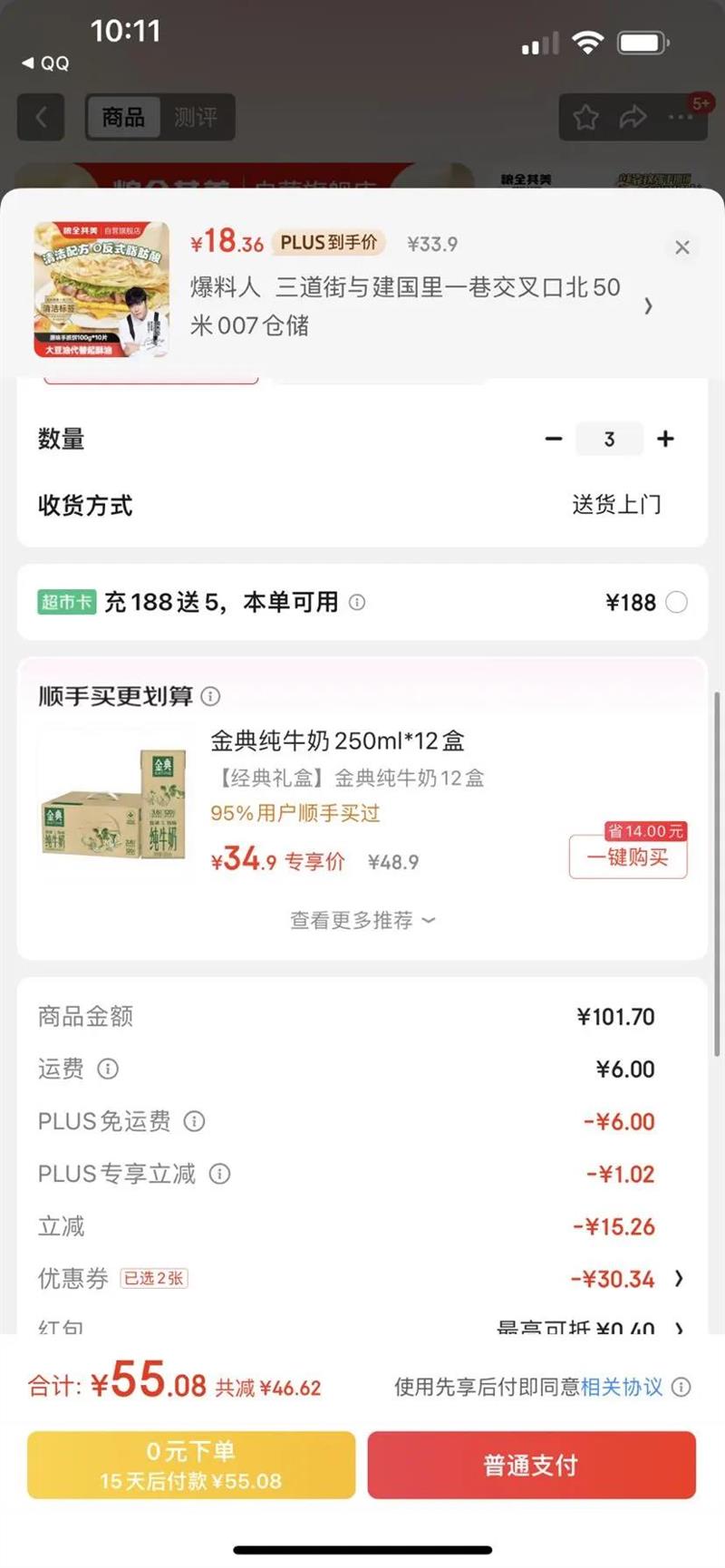The image size is (725, 1568).
Task: Open the 相关协议 link
Action: coord(621,1388)
